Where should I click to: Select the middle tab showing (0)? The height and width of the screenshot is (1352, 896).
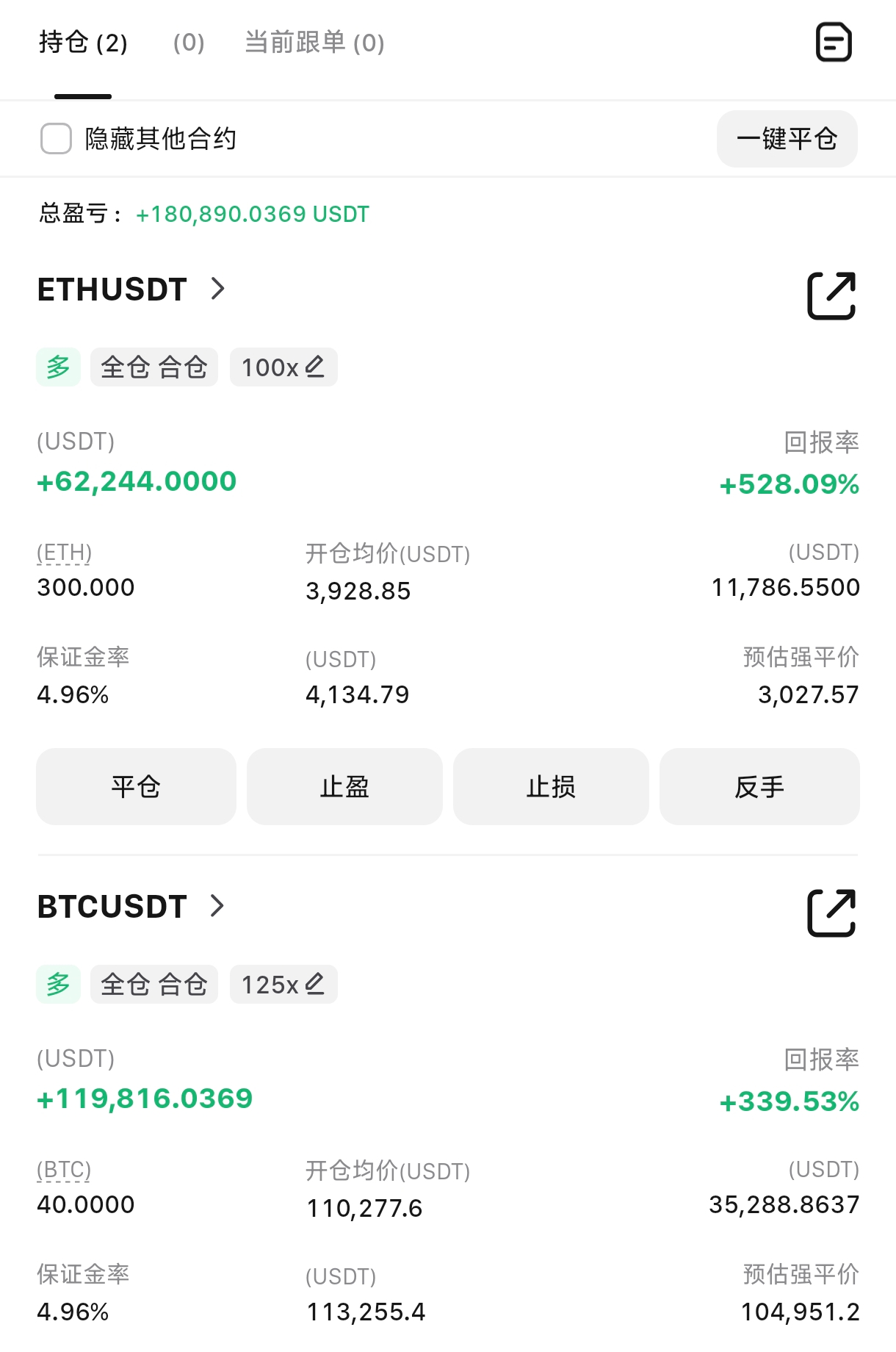pyautogui.click(x=189, y=43)
